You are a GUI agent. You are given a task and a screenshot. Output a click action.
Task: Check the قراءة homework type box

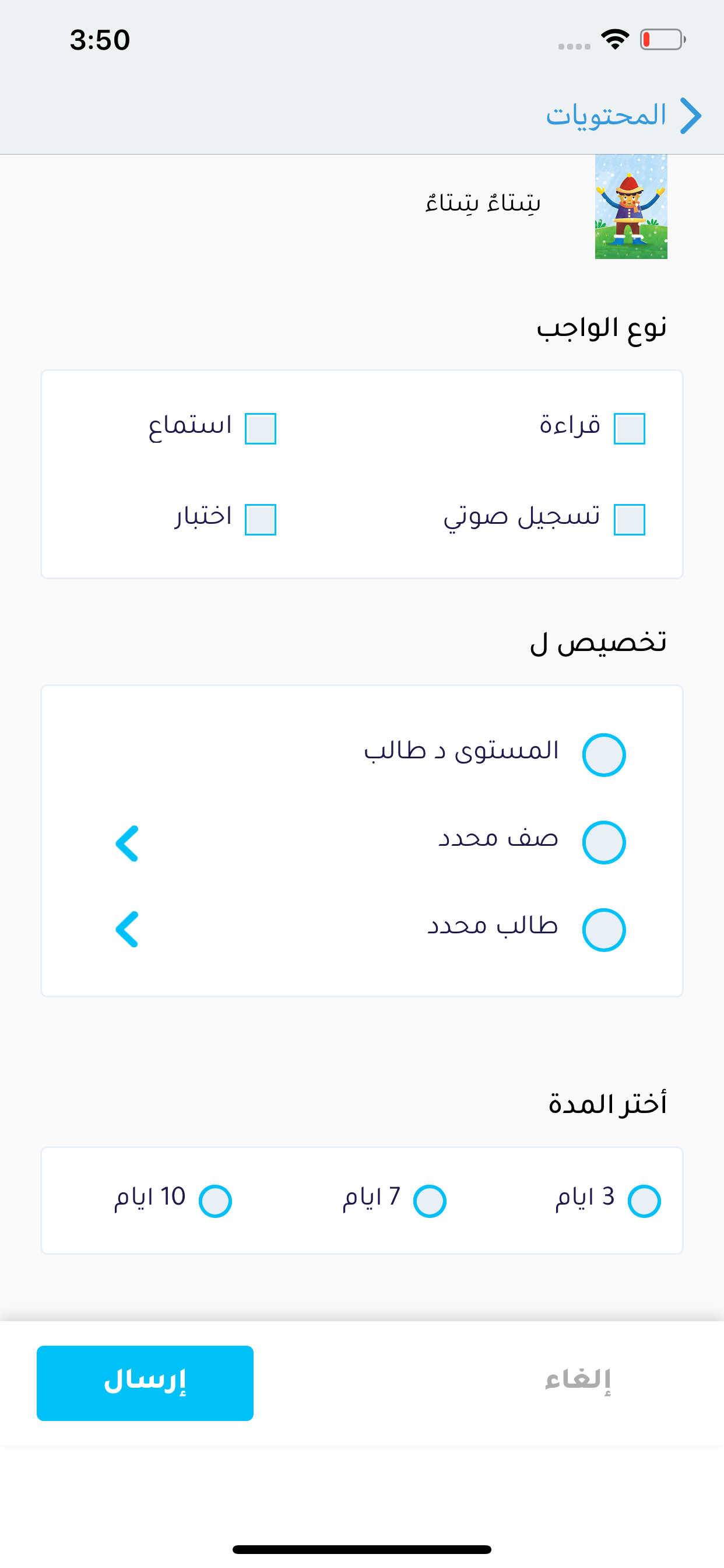[x=629, y=429]
